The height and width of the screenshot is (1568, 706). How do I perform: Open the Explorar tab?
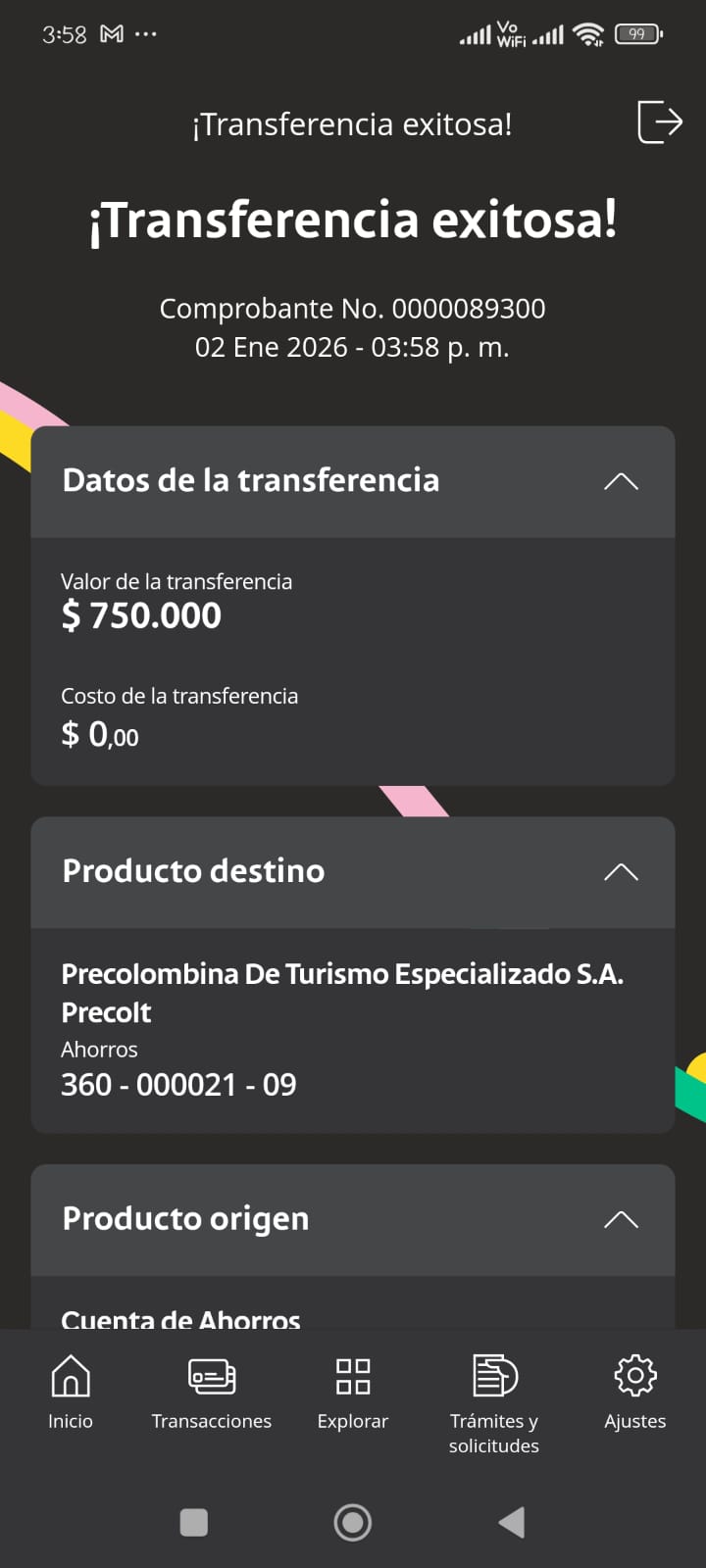(353, 1392)
